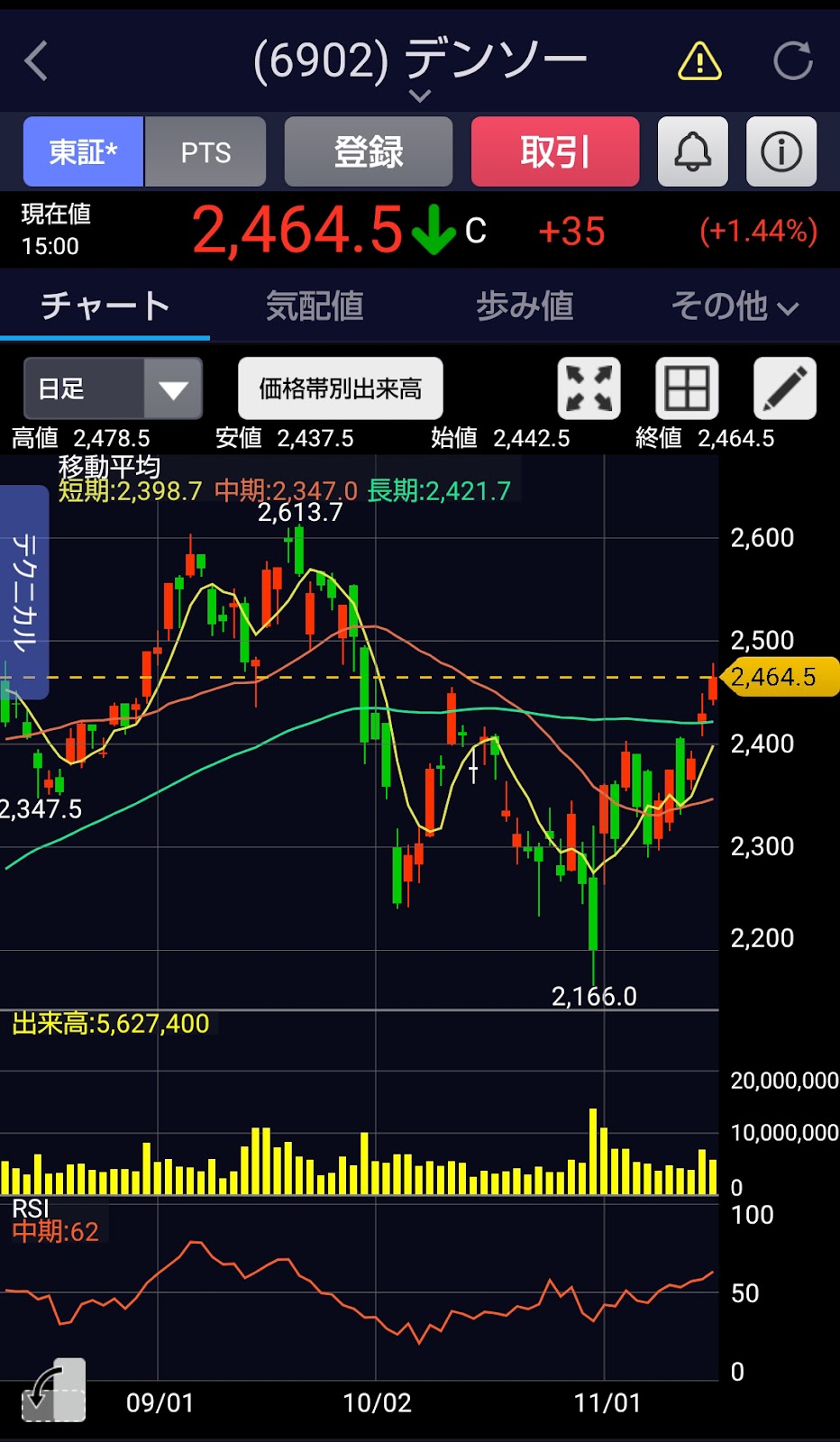
Task: Select the 東証 market button
Action: (x=83, y=151)
